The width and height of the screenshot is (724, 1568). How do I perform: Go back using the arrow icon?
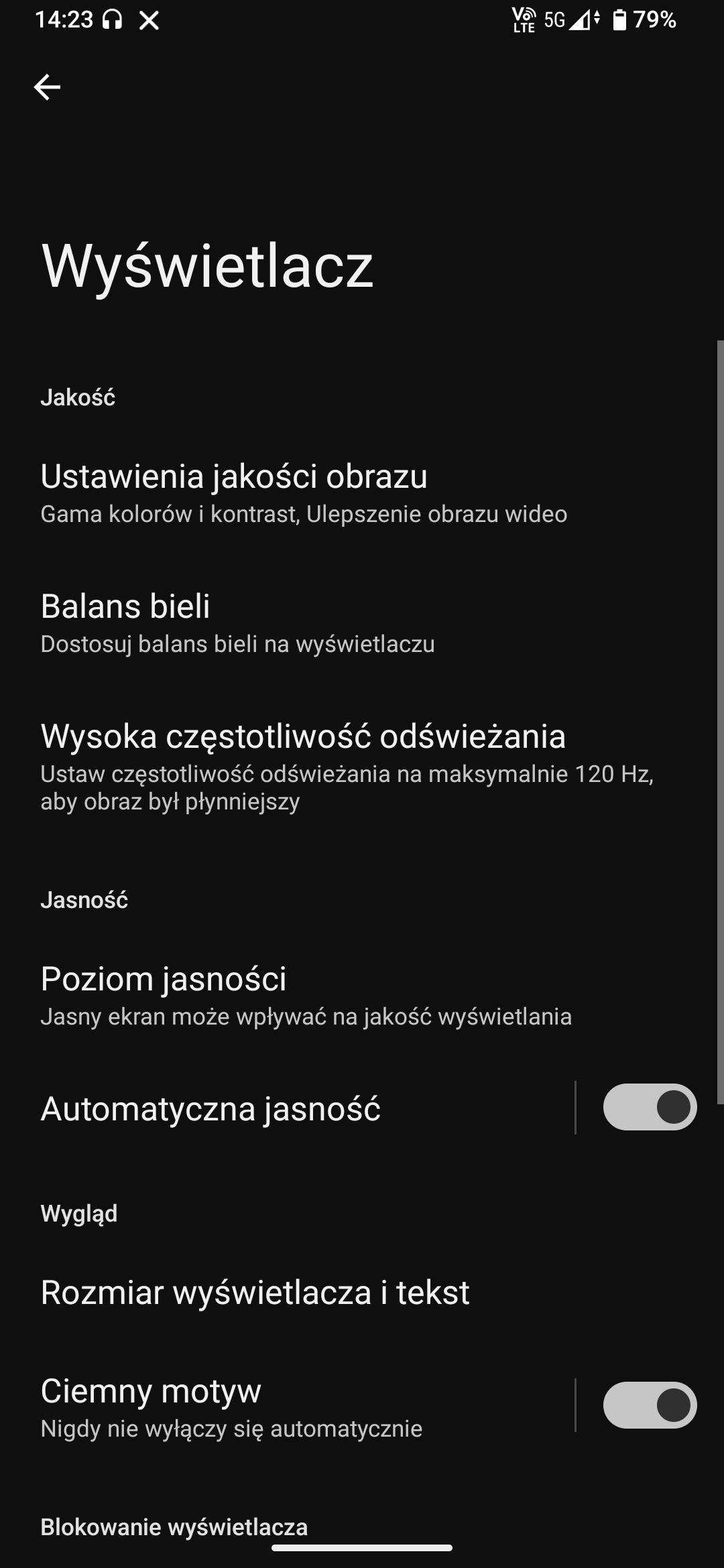click(47, 87)
